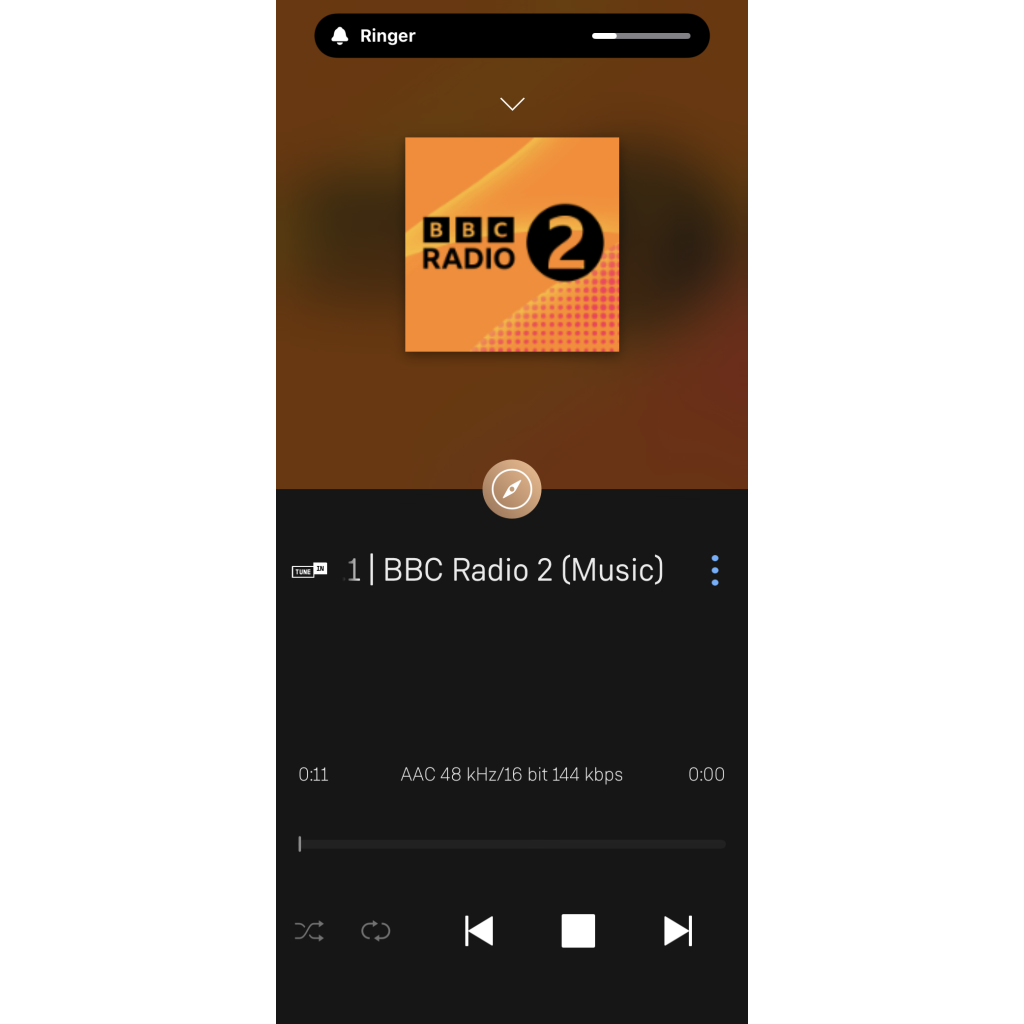The width and height of the screenshot is (1024, 1024).
Task: Toggle repeat mode
Action: tap(376, 931)
